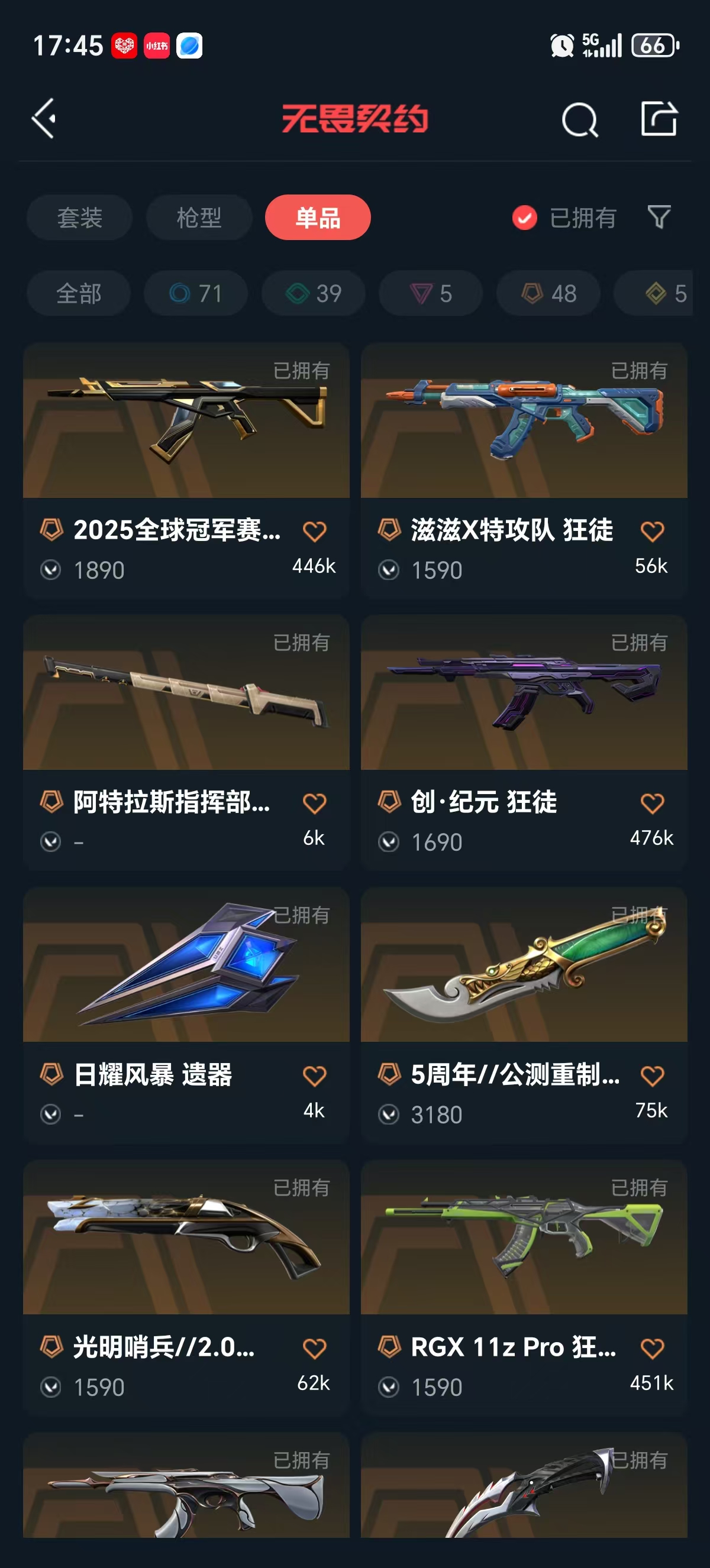Filter by the green tier chip 39

pyautogui.click(x=313, y=293)
